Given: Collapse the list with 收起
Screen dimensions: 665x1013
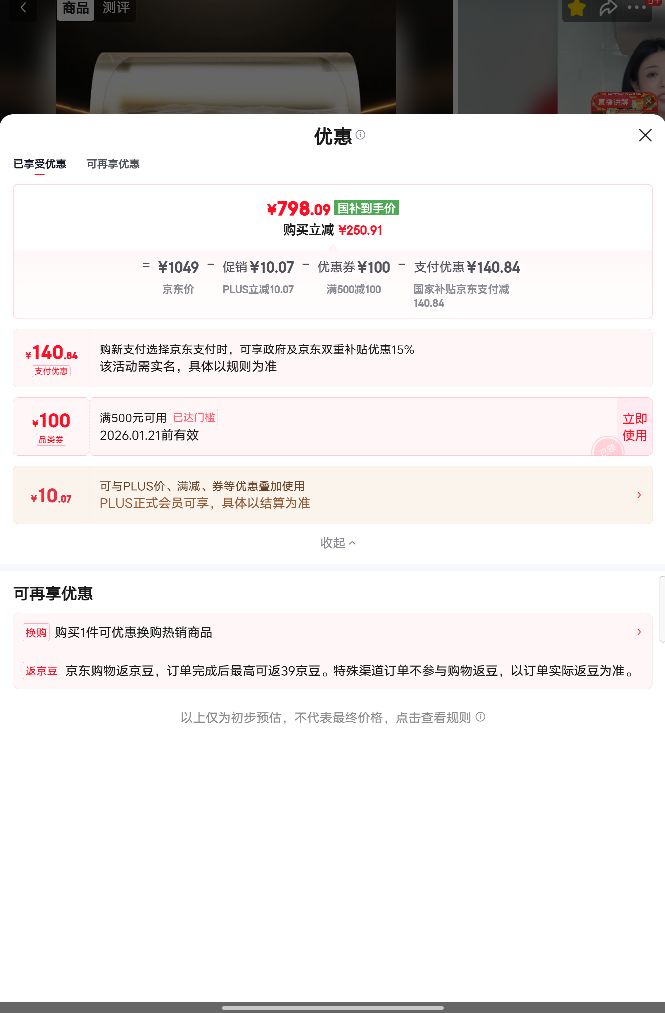Looking at the screenshot, I should [337, 543].
